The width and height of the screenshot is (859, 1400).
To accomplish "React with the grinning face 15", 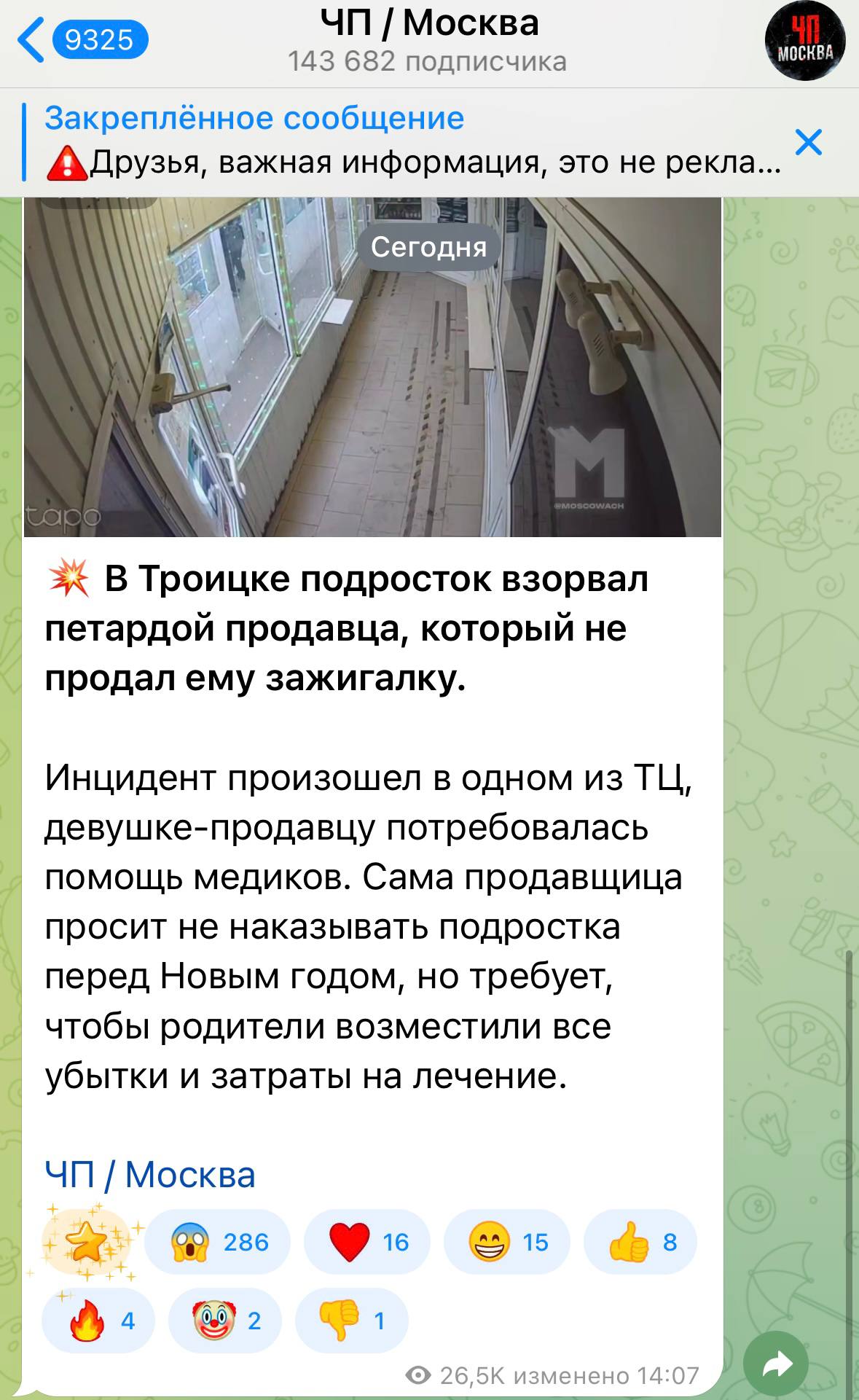I will pos(506,1242).
